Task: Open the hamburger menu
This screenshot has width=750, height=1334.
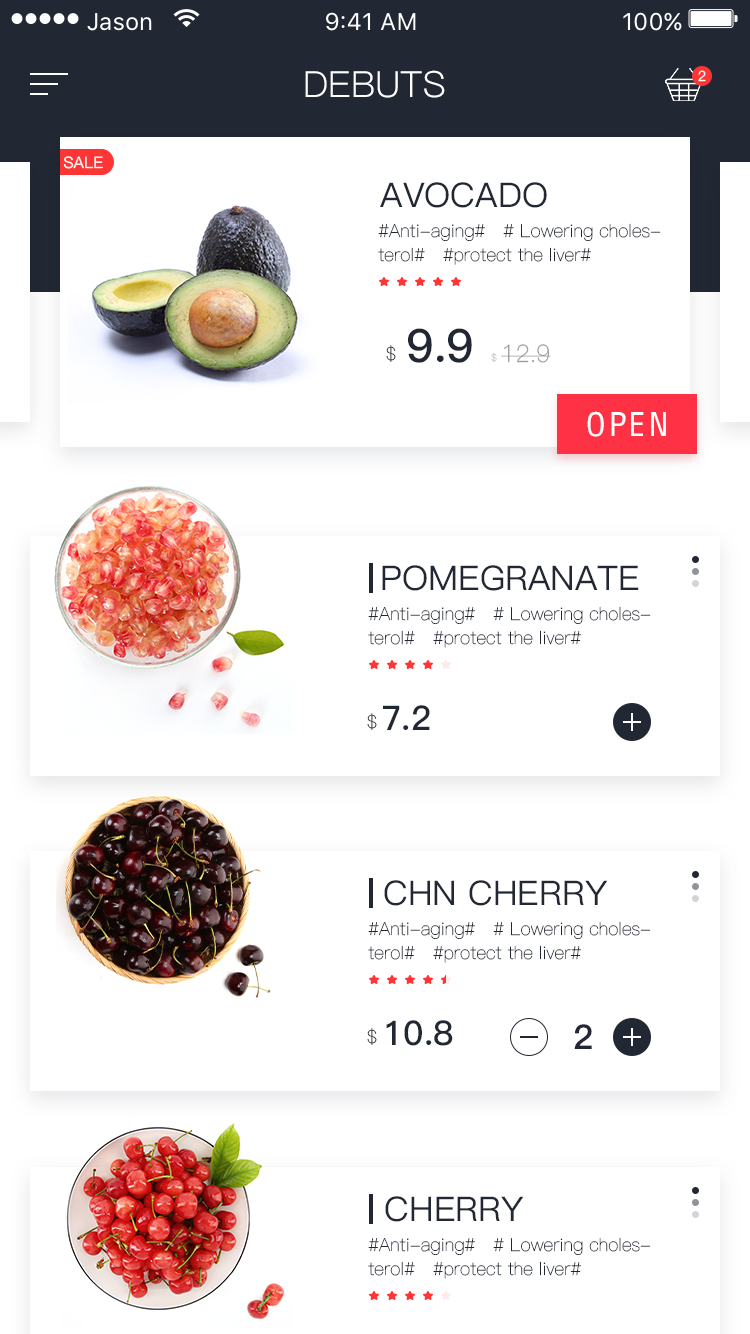Action: 49,85
